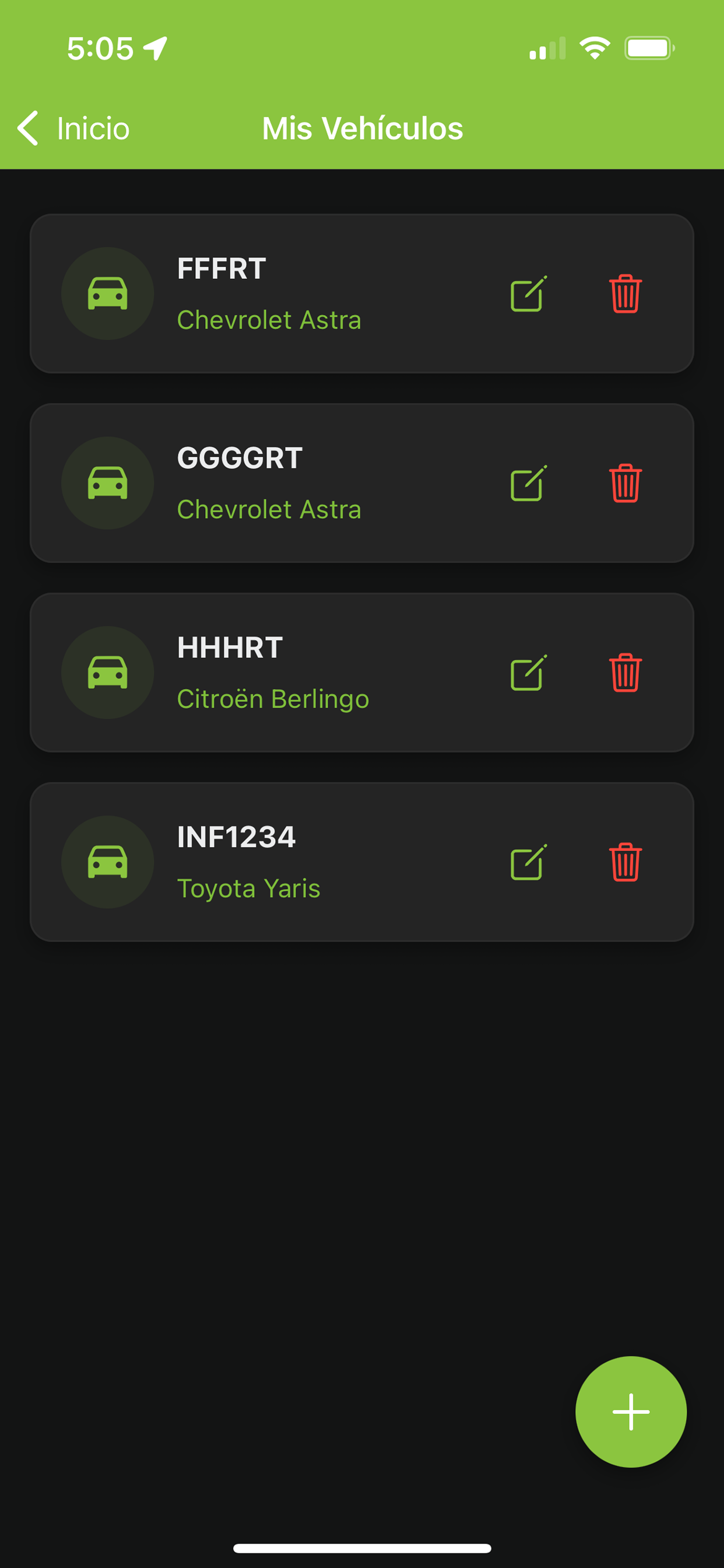Image resolution: width=724 pixels, height=1568 pixels.
Task: Go back to Inicio
Action: 73,128
